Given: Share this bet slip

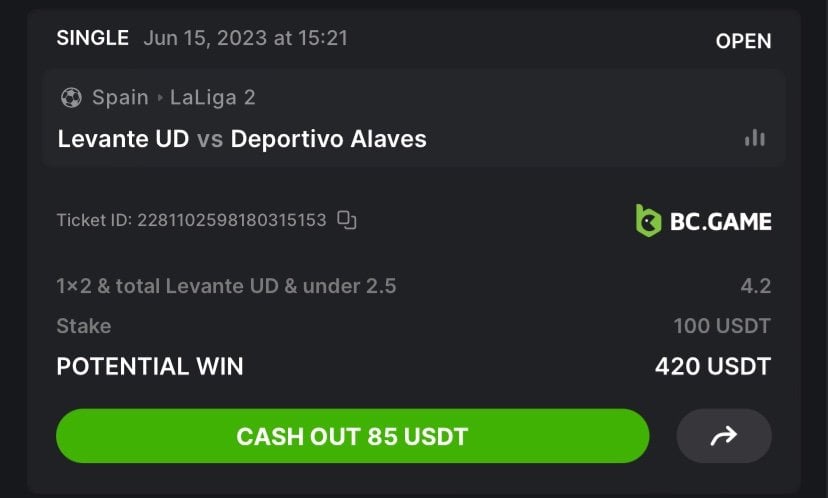Looking at the screenshot, I should [x=724, y=436].
